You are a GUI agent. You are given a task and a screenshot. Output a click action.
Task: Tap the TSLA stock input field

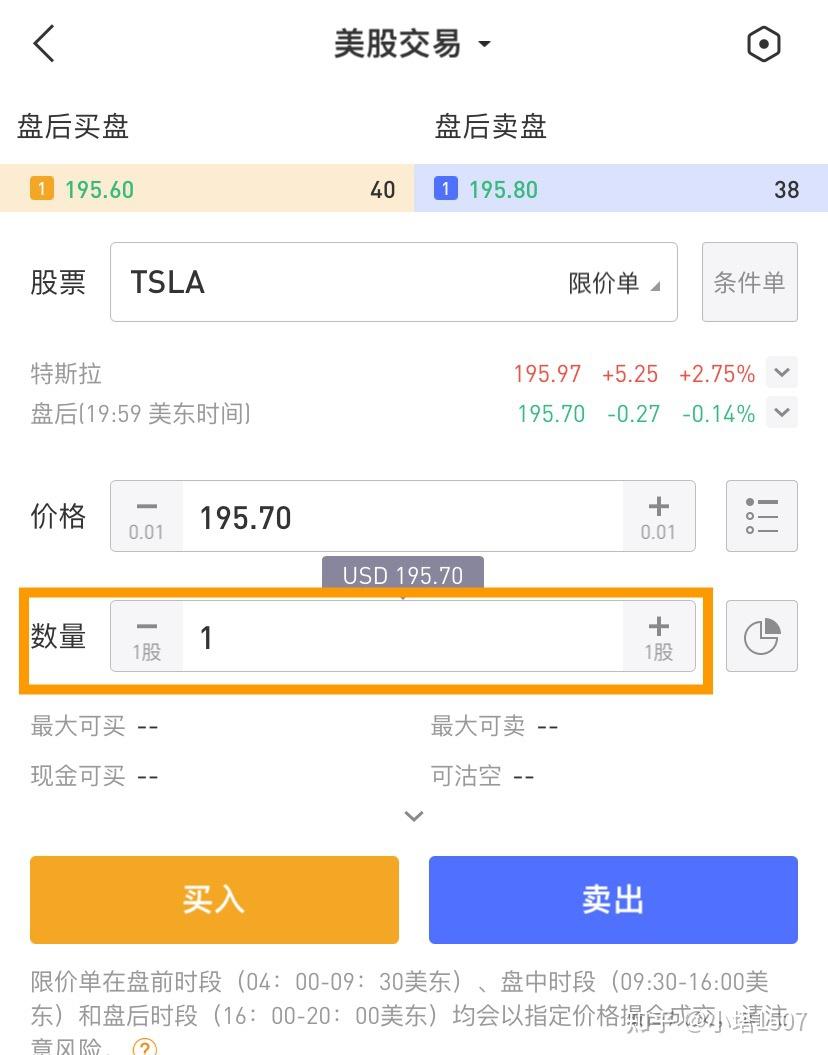(x=300, y=282)
